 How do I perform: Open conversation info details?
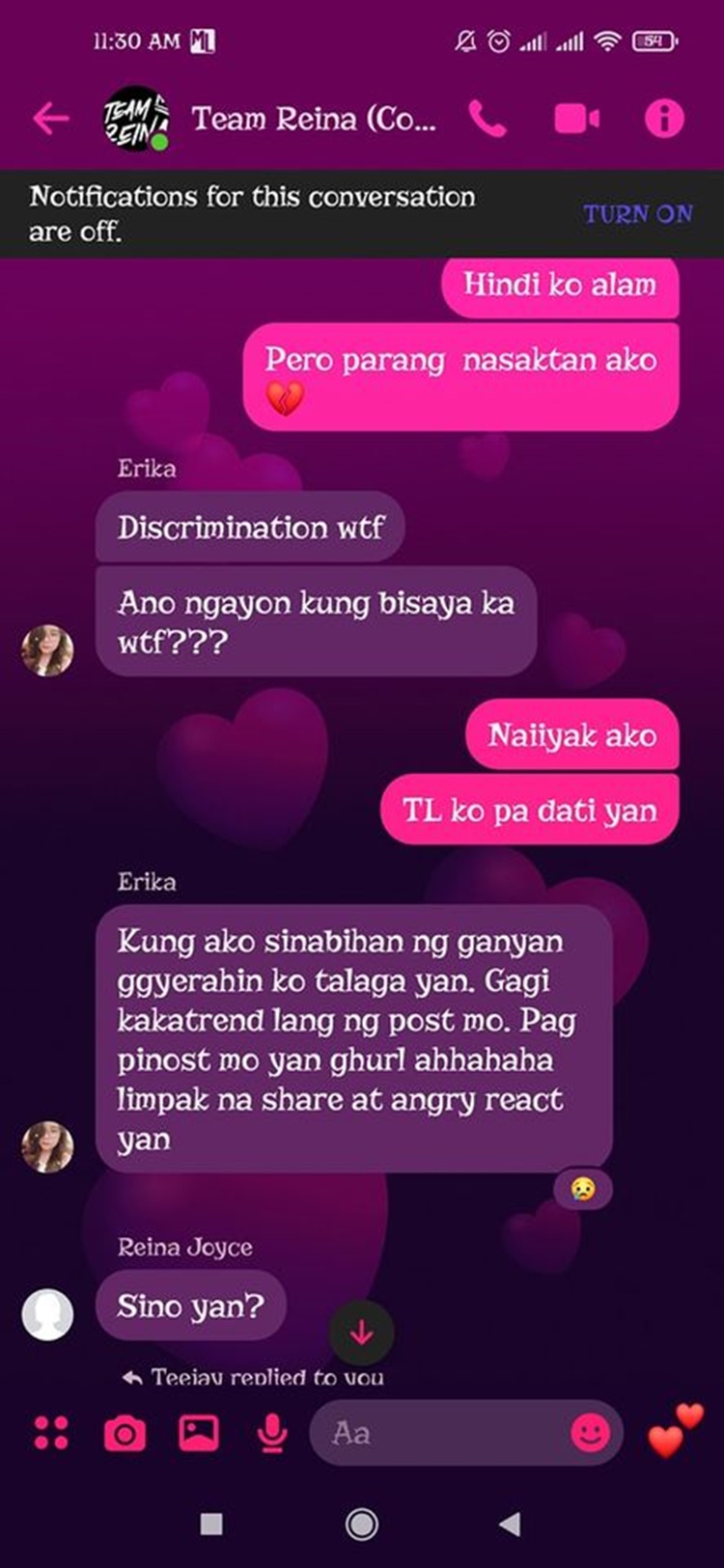coord(664,119)
